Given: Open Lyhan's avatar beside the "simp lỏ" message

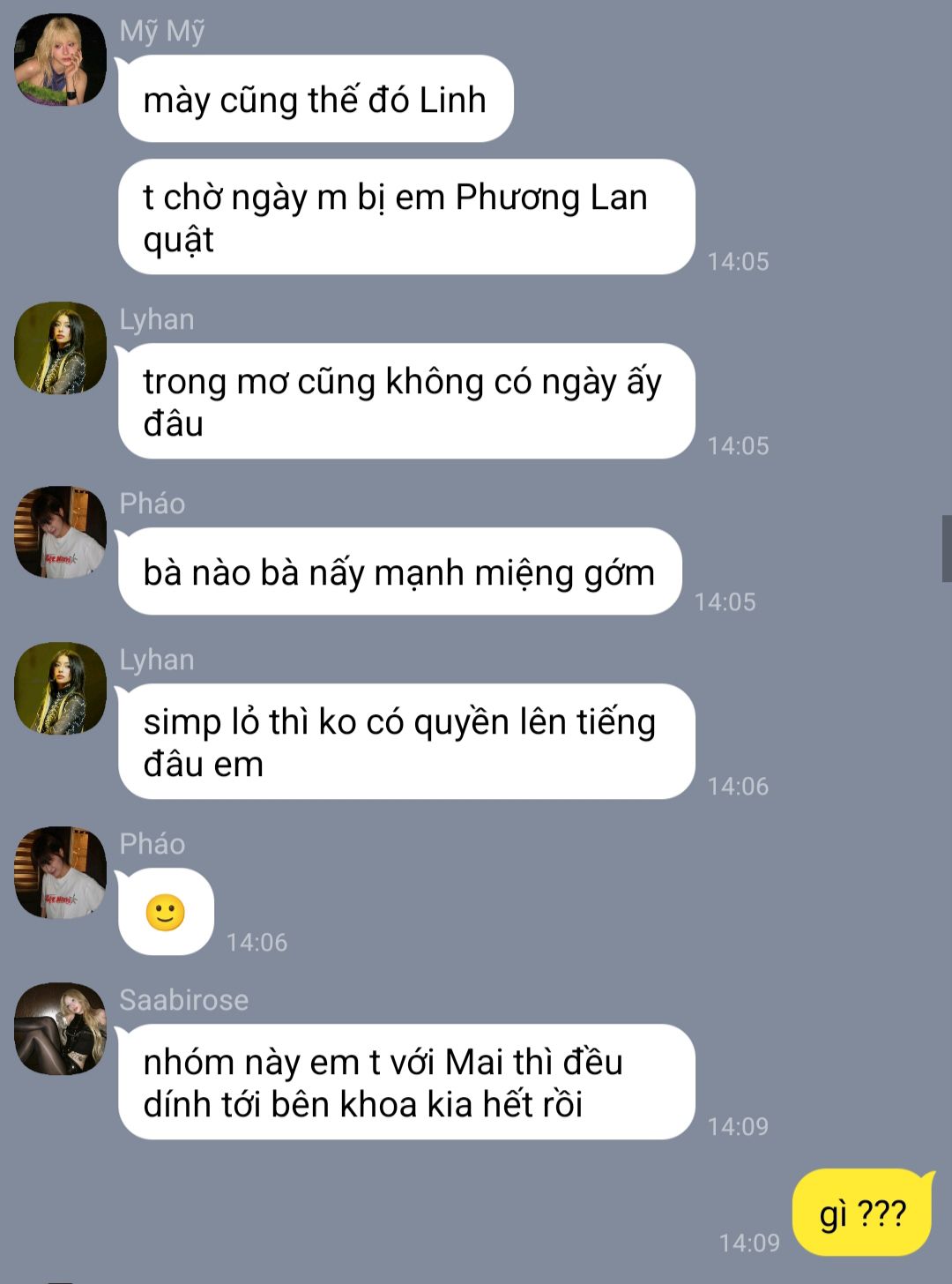Looking at the screenshot, I should (x=60, y=689).
